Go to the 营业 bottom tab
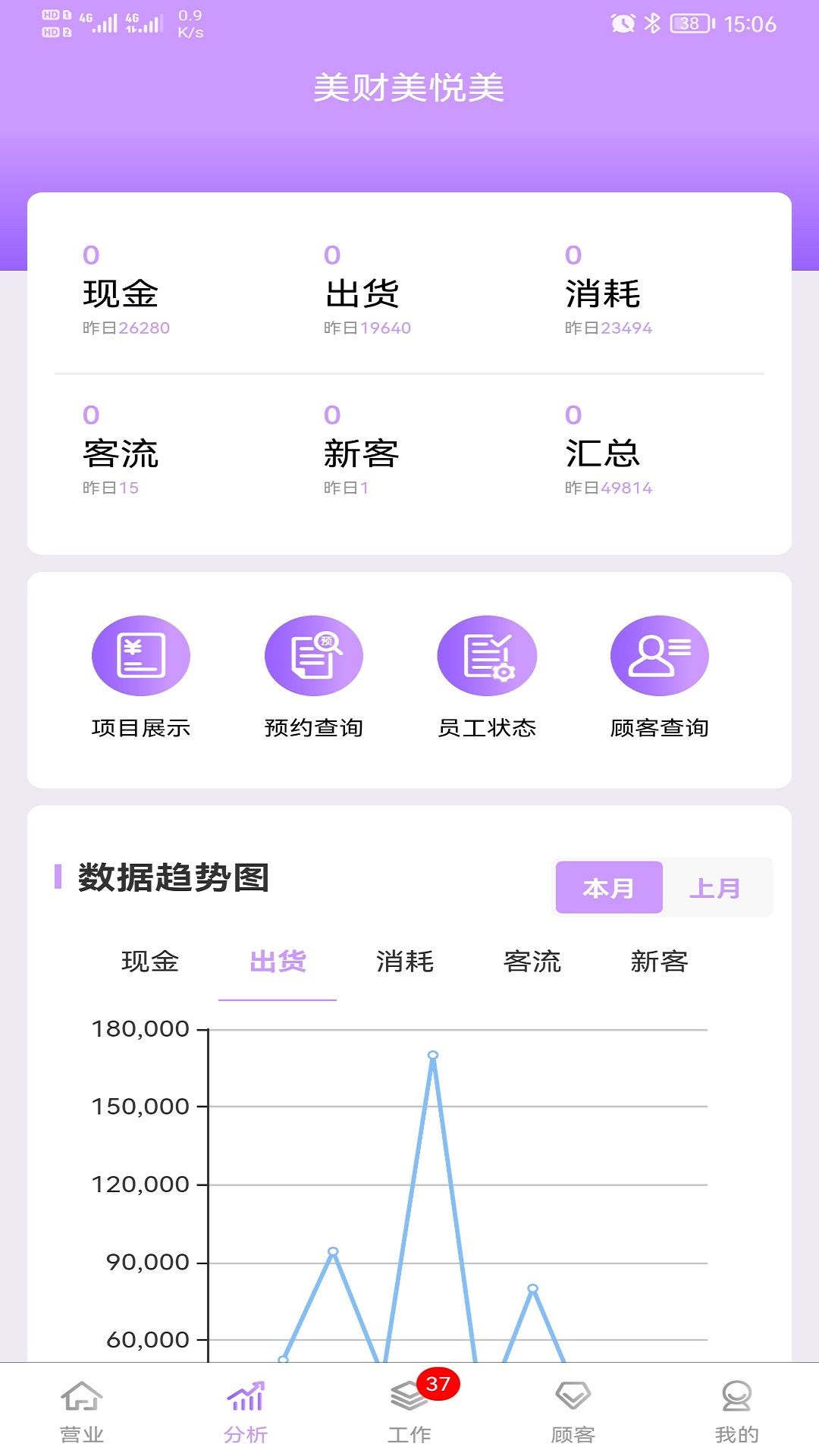The height and width of the screenshot is (1456, 819). pyautogui.click(x=82, y=1411)
